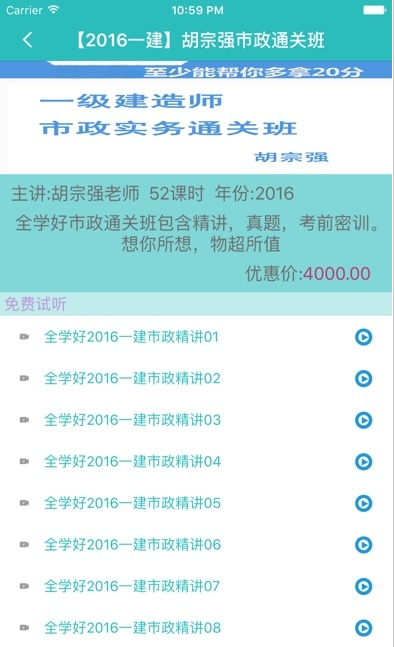This screenshot has width=395, height=647.
Task: Go back using the top-left arrow
Action: [28, 40]
